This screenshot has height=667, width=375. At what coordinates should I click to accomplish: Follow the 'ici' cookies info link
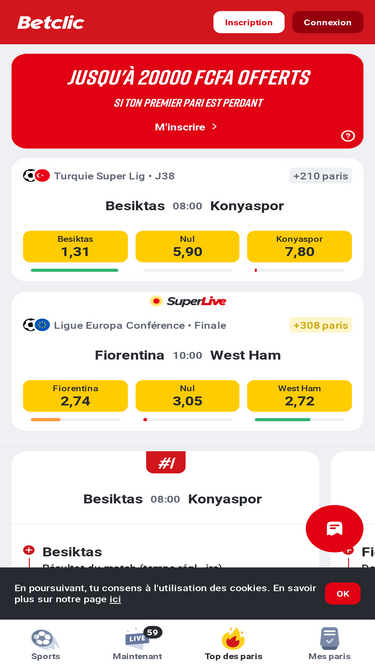click(x=115, y=599)
